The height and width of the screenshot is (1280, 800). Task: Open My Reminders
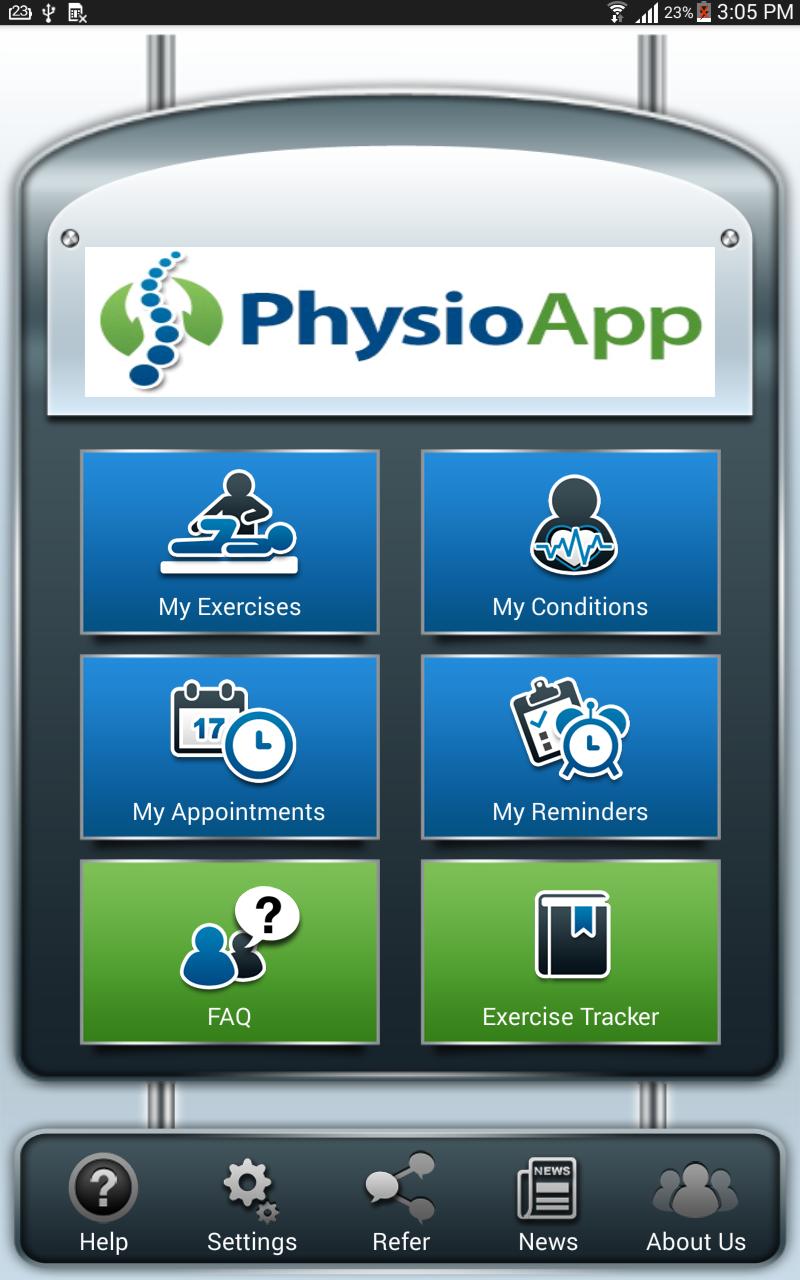570,746
